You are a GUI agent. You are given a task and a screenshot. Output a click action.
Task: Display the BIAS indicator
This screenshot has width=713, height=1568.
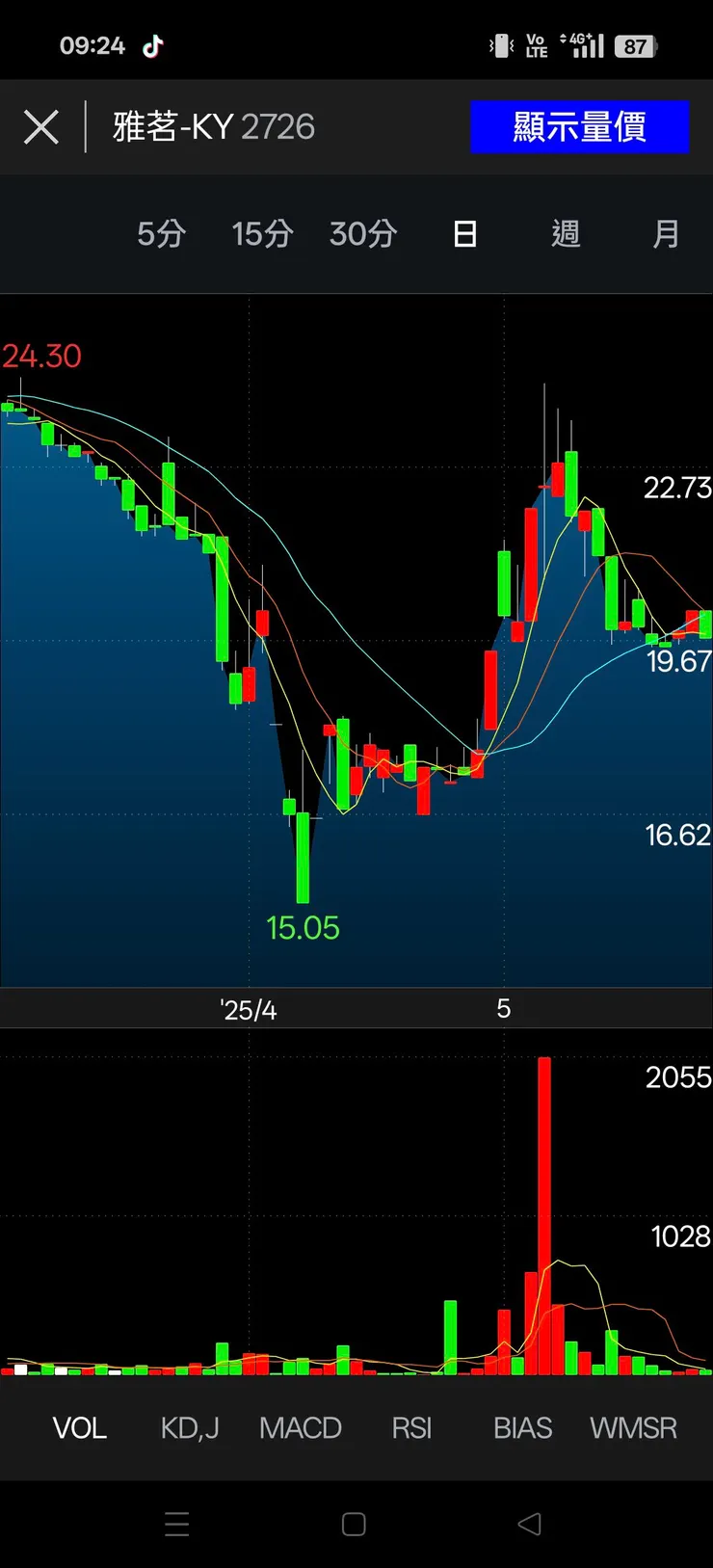pos(522,1427)
